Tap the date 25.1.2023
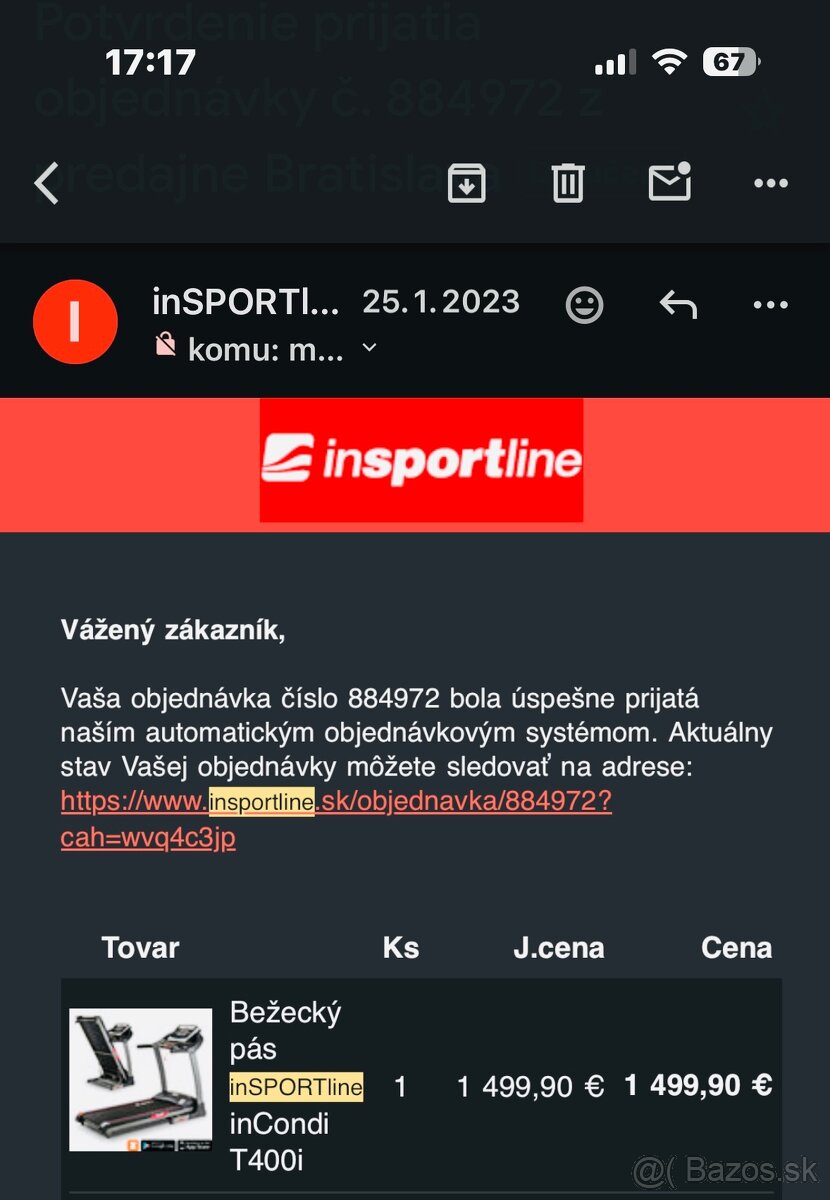The height and width of the screenshot is (1200, 830). [441, 303]
